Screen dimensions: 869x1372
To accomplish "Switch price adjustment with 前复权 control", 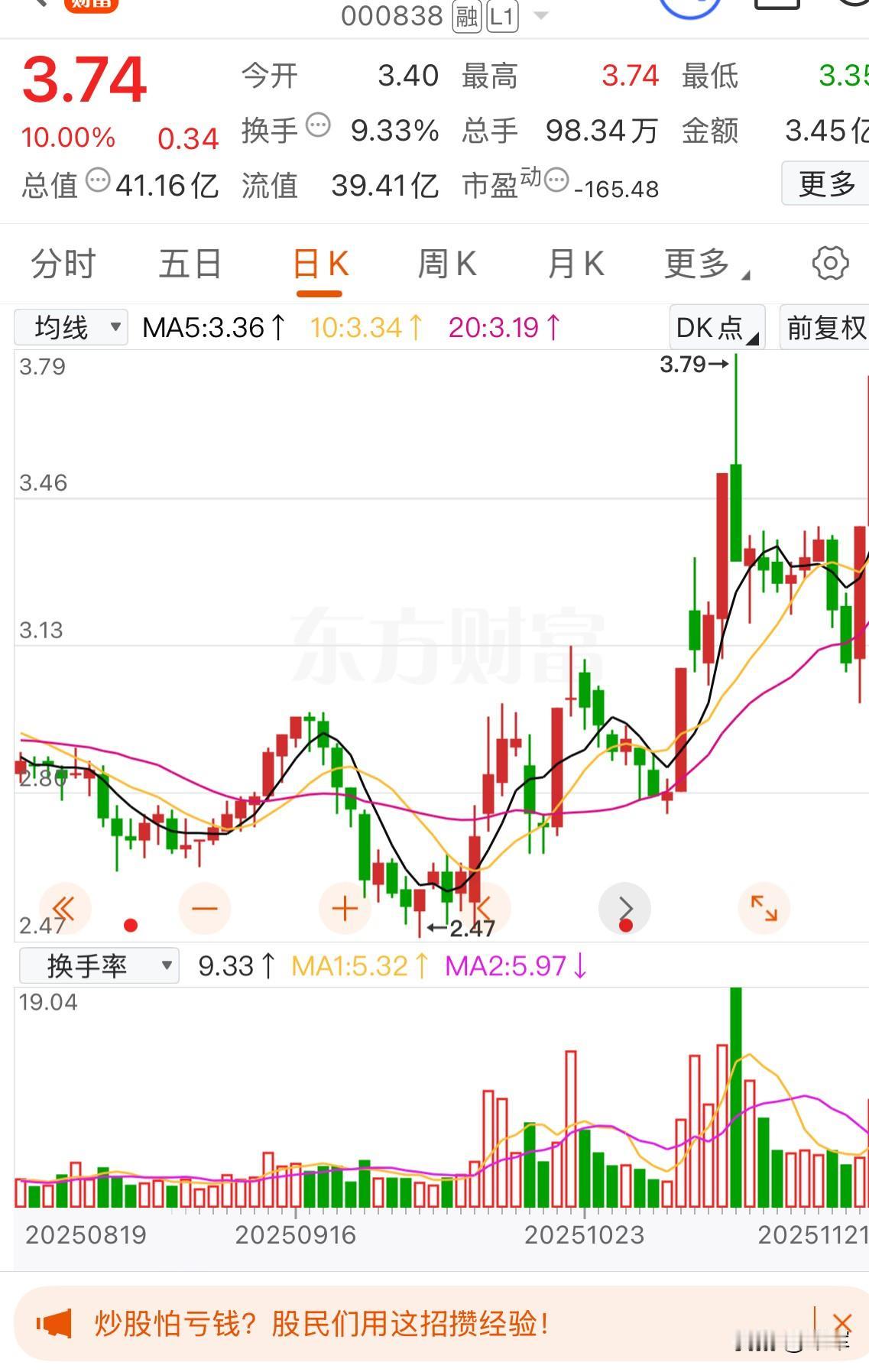I will [x=823, y=327].
